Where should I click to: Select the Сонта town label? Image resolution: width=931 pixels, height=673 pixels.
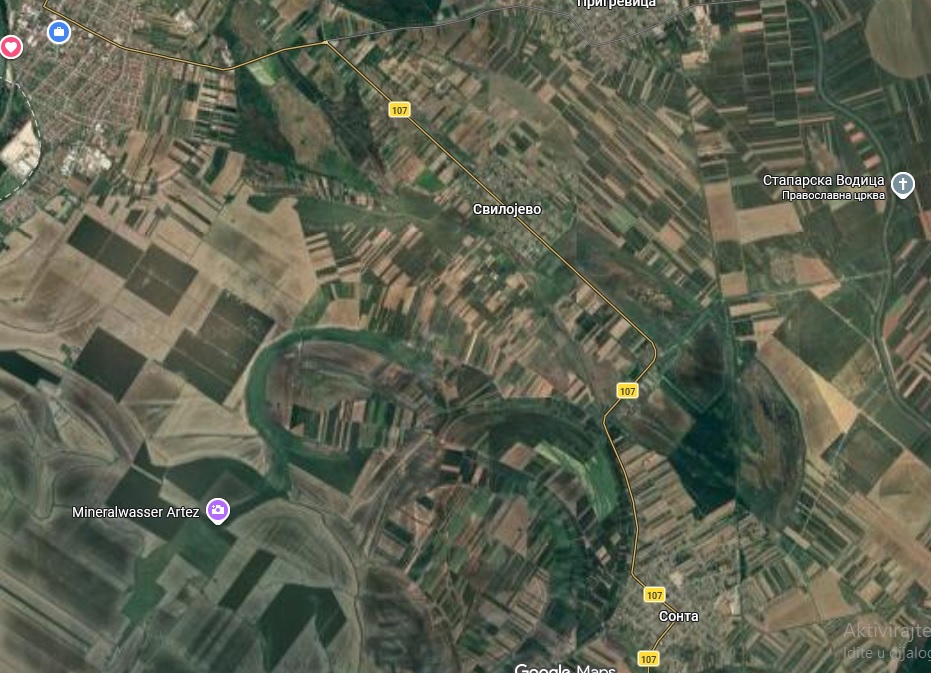(679, 616)
